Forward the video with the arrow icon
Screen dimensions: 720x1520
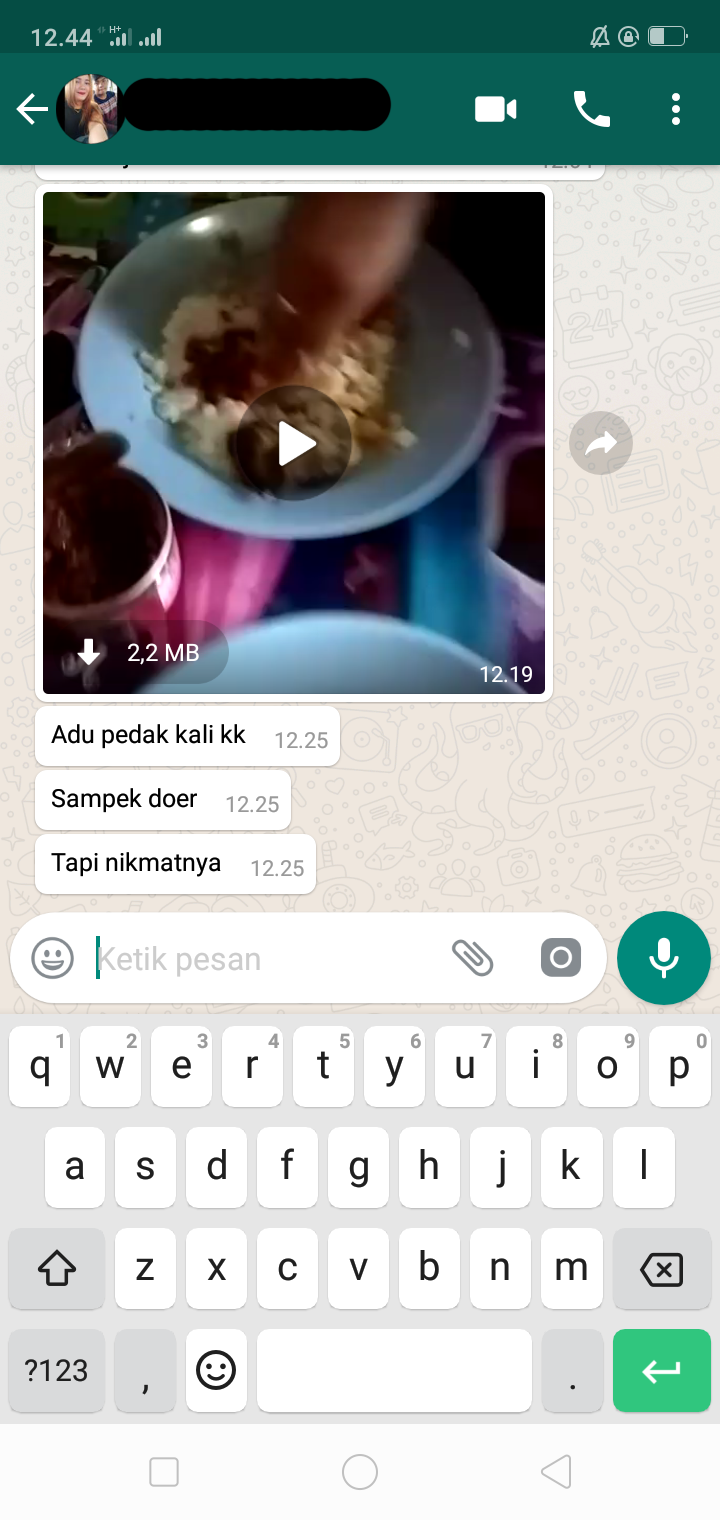601,443
